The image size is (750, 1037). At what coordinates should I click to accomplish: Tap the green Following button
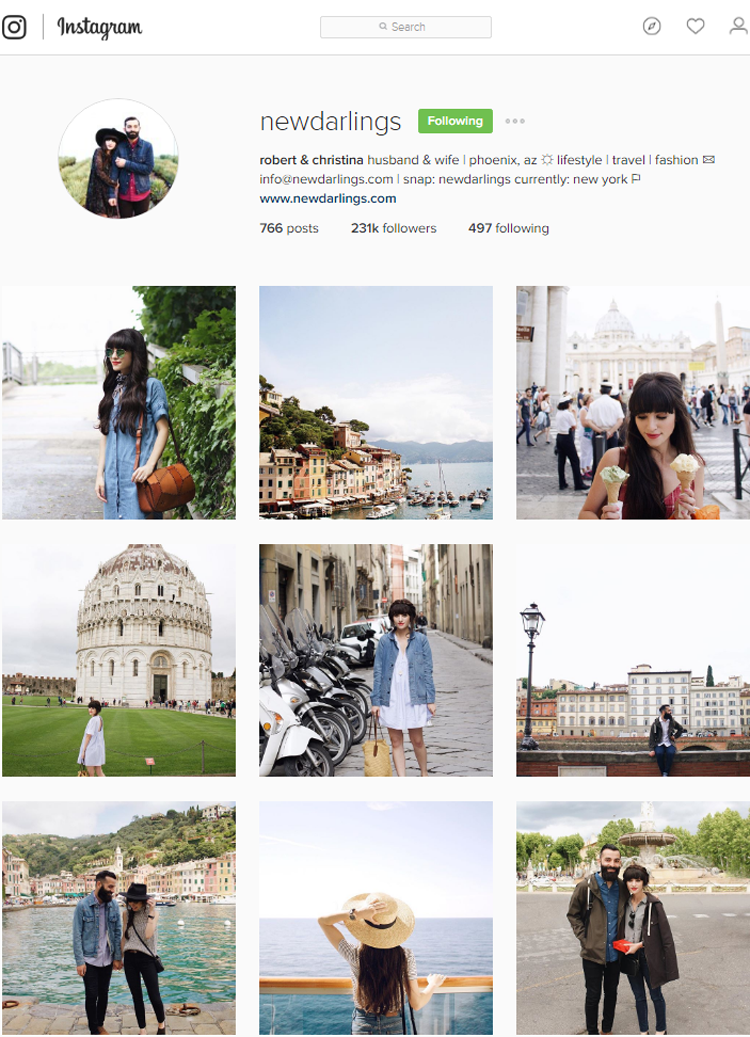point(455,121)
